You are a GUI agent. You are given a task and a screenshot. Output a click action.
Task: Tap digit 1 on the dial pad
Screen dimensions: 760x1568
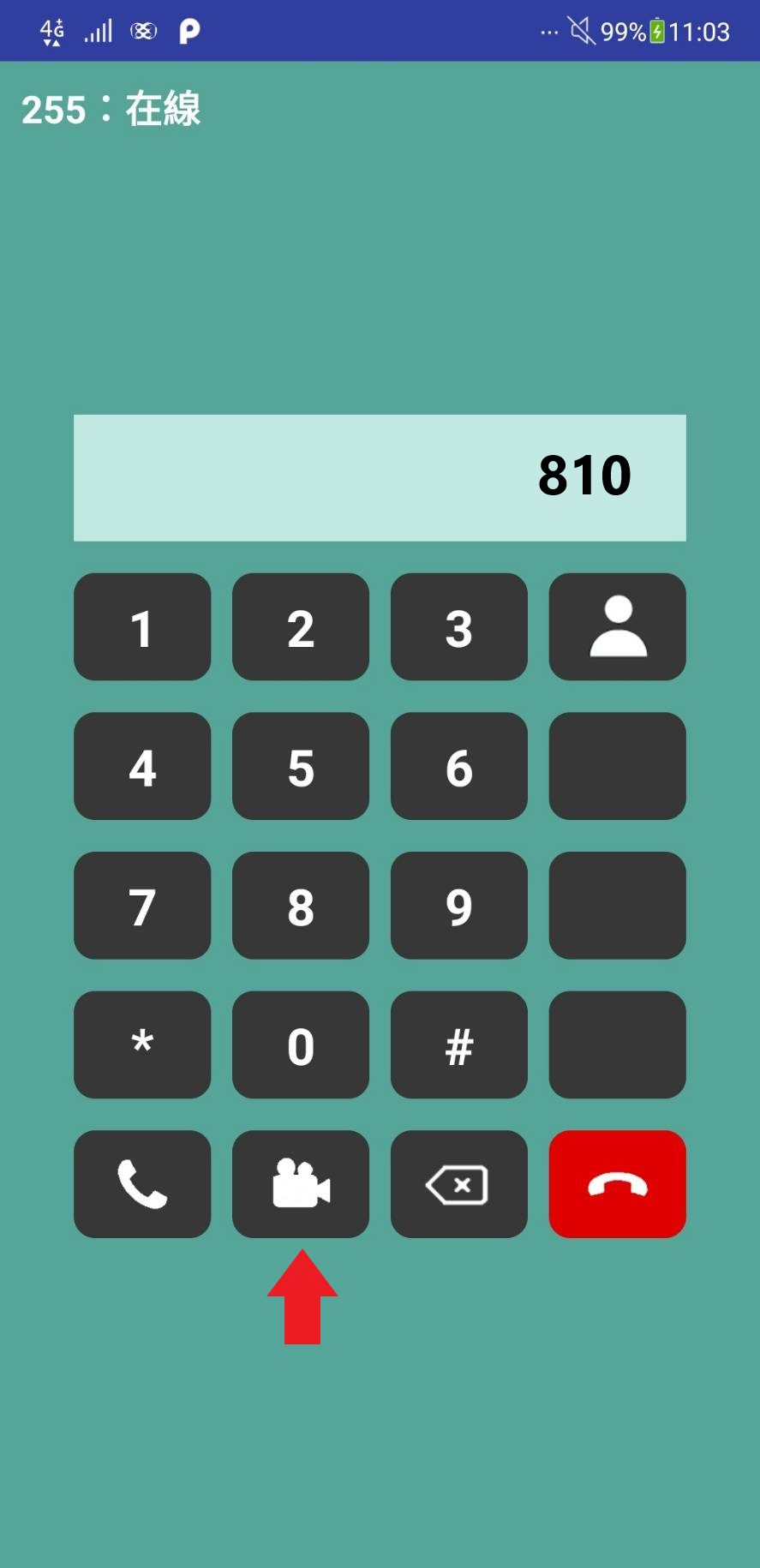[142, 626]
